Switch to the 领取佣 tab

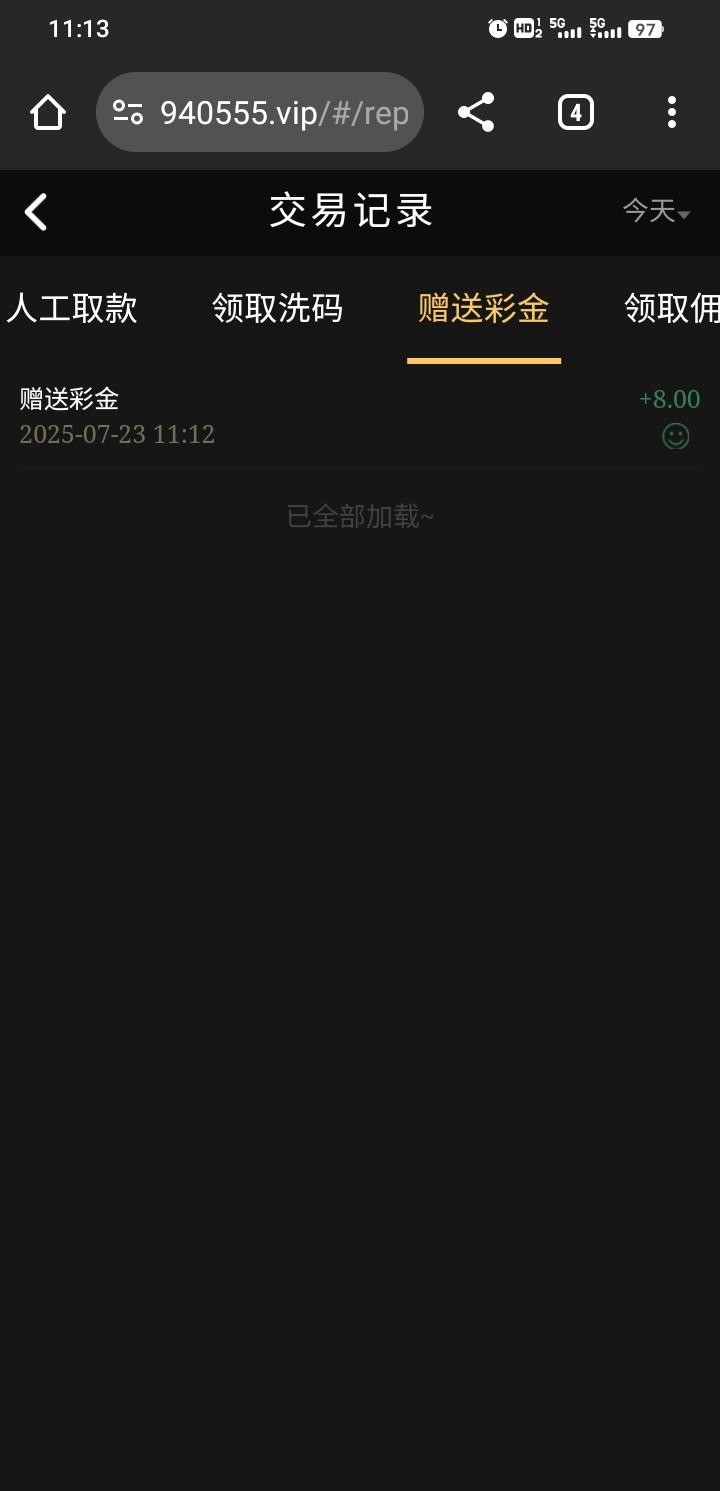(670, 308)
